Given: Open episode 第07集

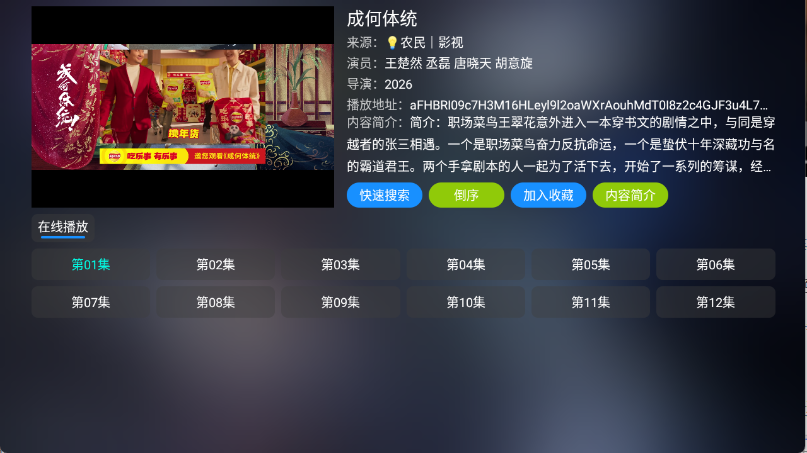Looking at the screenshot, I should [x=91, y=302].
